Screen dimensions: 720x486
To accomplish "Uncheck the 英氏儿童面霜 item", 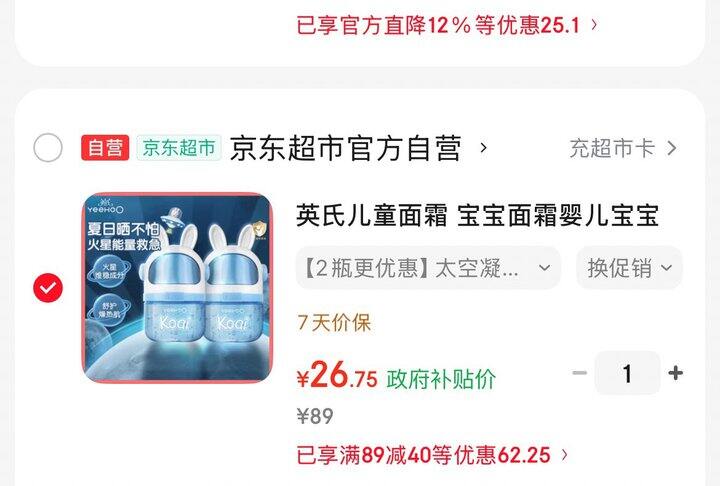I will tap(48, 288).
